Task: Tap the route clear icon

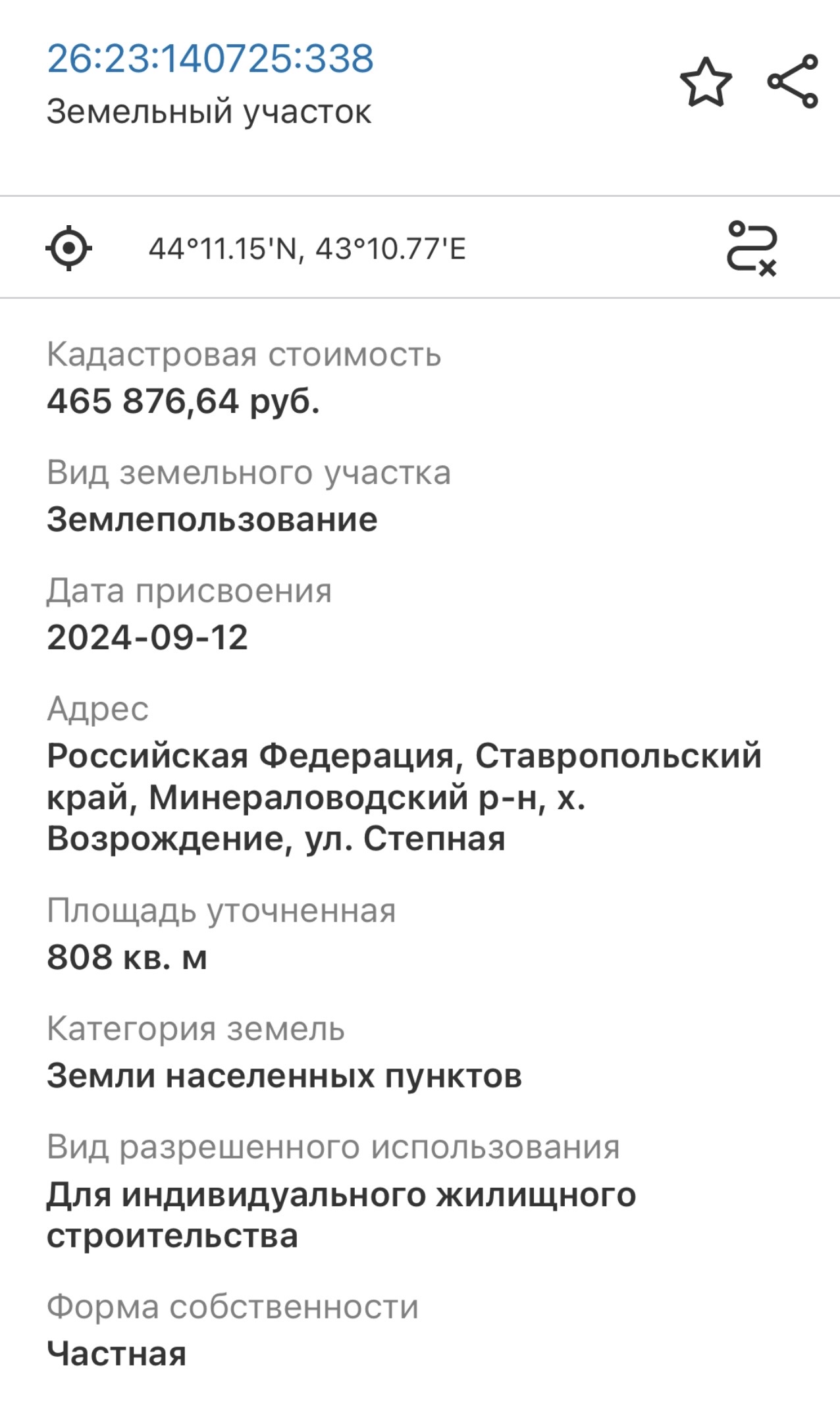Action: click(752, 248)
